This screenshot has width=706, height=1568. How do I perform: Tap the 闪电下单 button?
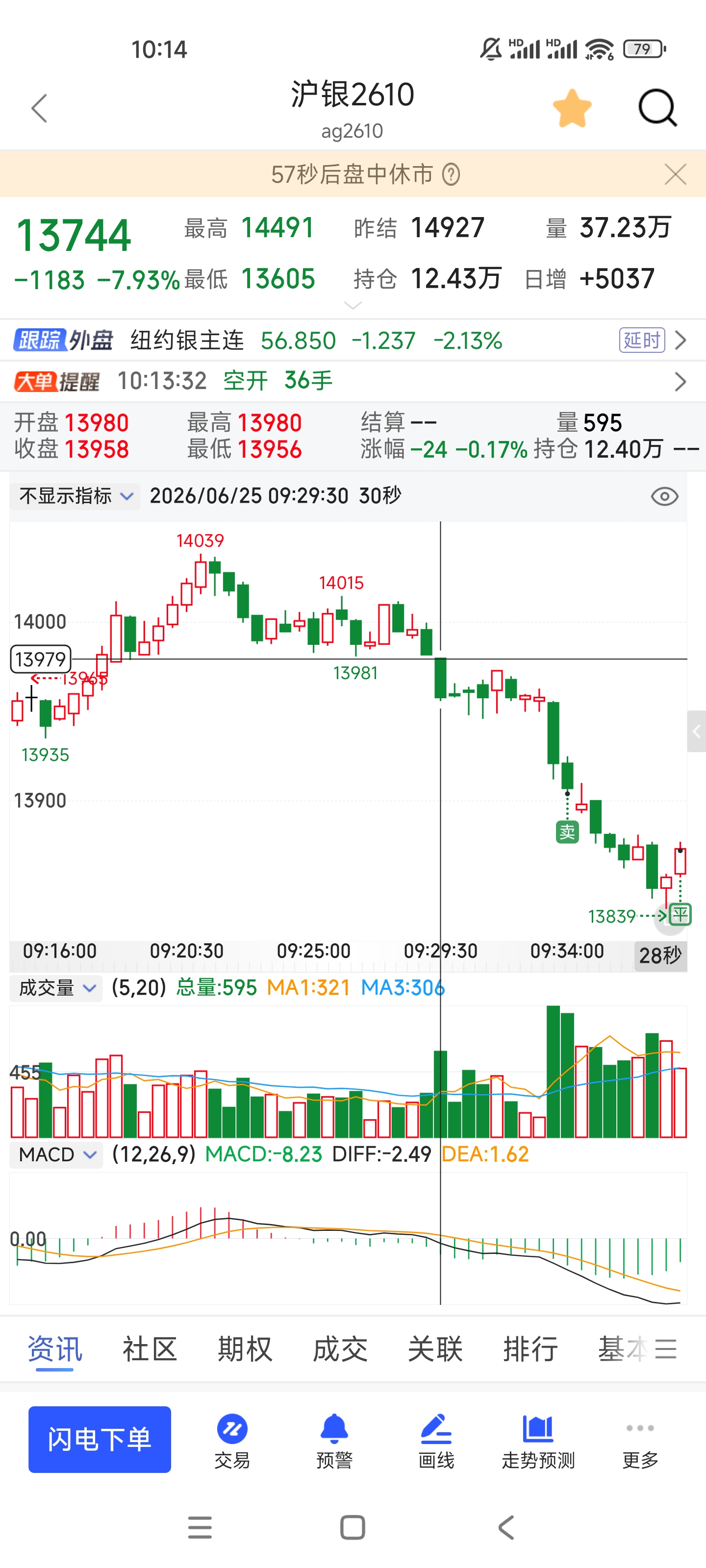pyautogui.click(x=100, y=1440)
